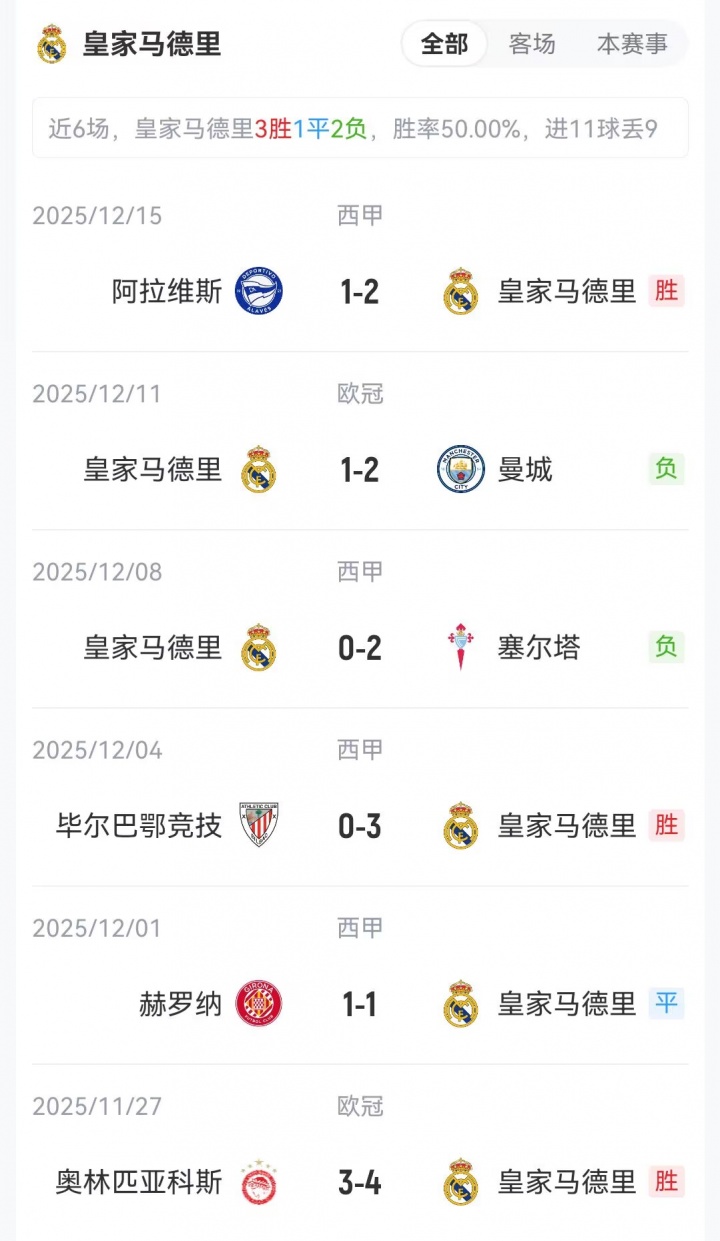Switch to the 本赛事 tab
Image resolution: width=720 pixels, height=1241 pixels.
pos(632,44)
